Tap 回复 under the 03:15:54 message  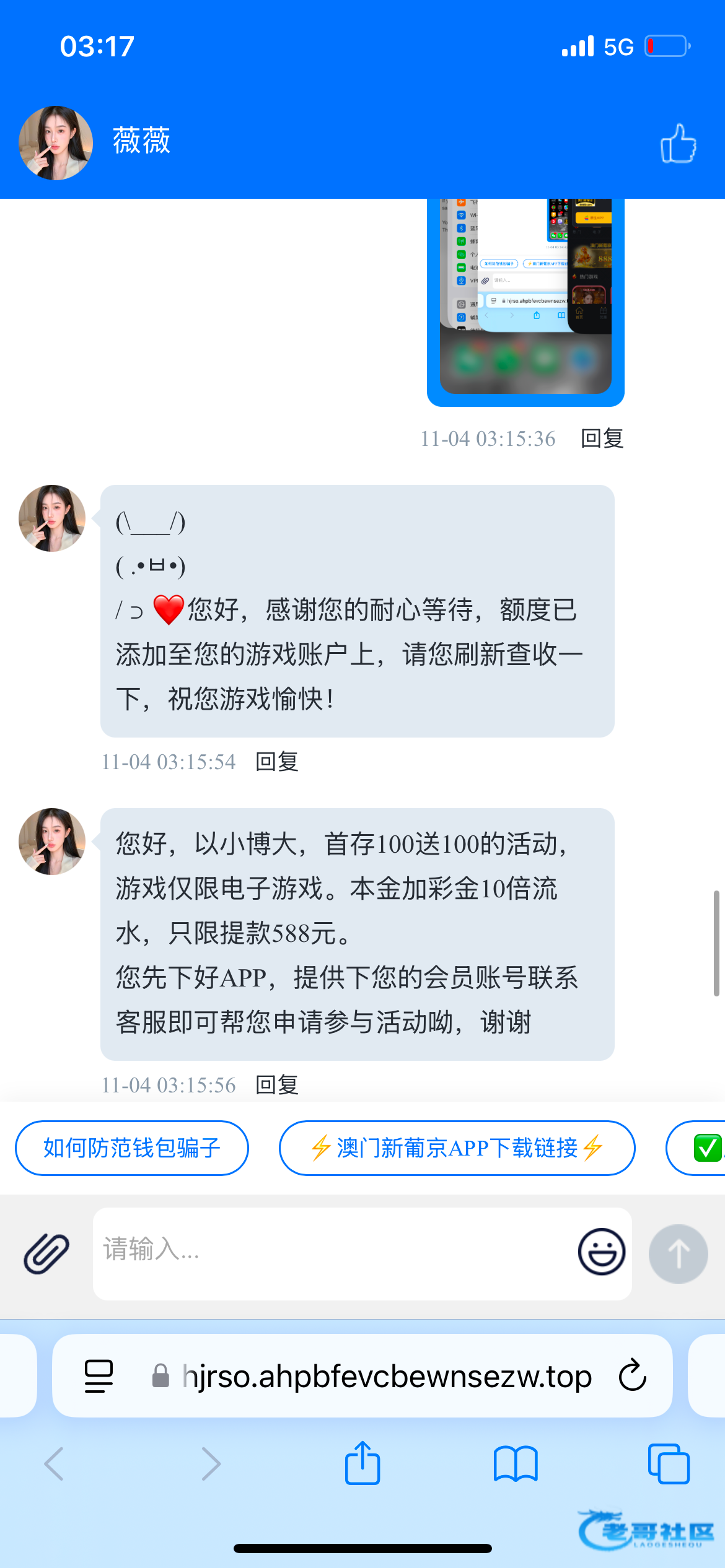pyautogui.click(x=277, y=762)
